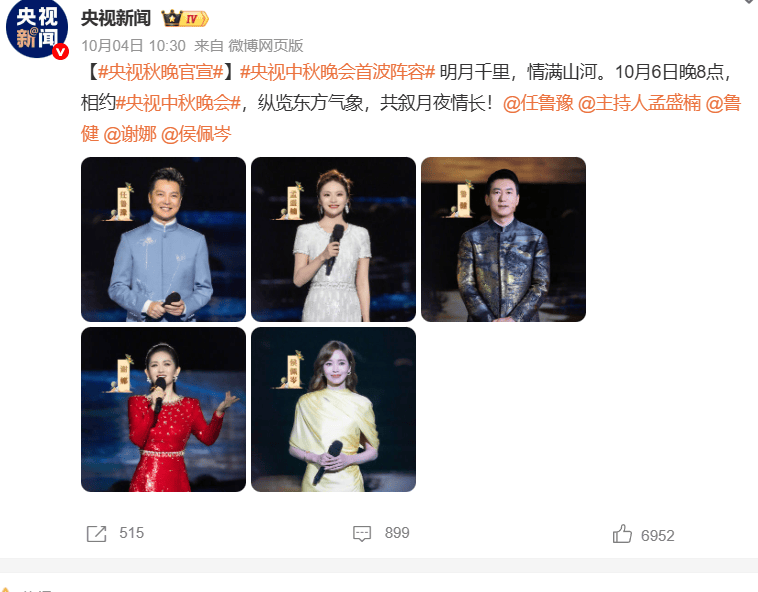This screenshot has width=758, height=592.
Task: View the photo of host in blue suit
Action: point(163,239)
